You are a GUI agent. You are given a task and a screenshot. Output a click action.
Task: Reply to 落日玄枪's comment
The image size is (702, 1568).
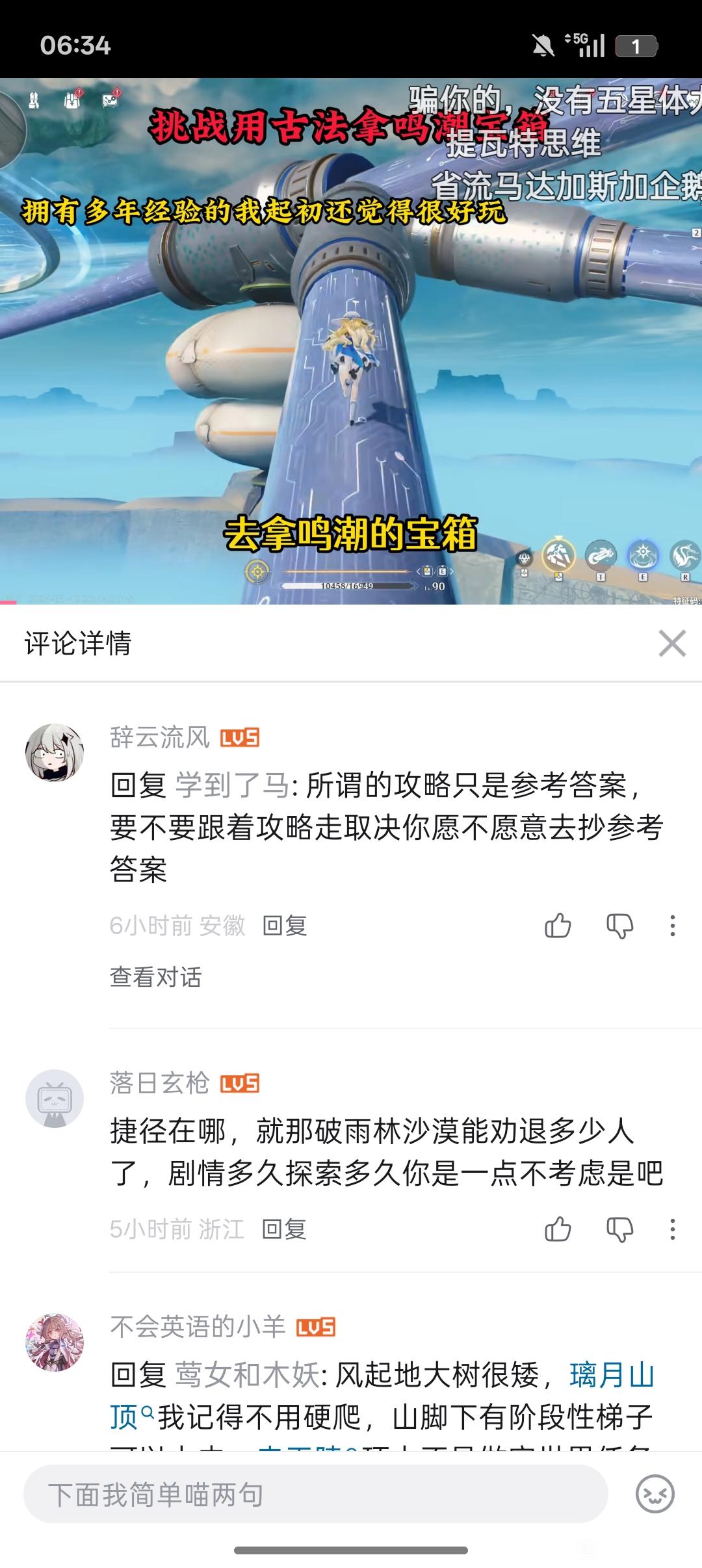284,1229
